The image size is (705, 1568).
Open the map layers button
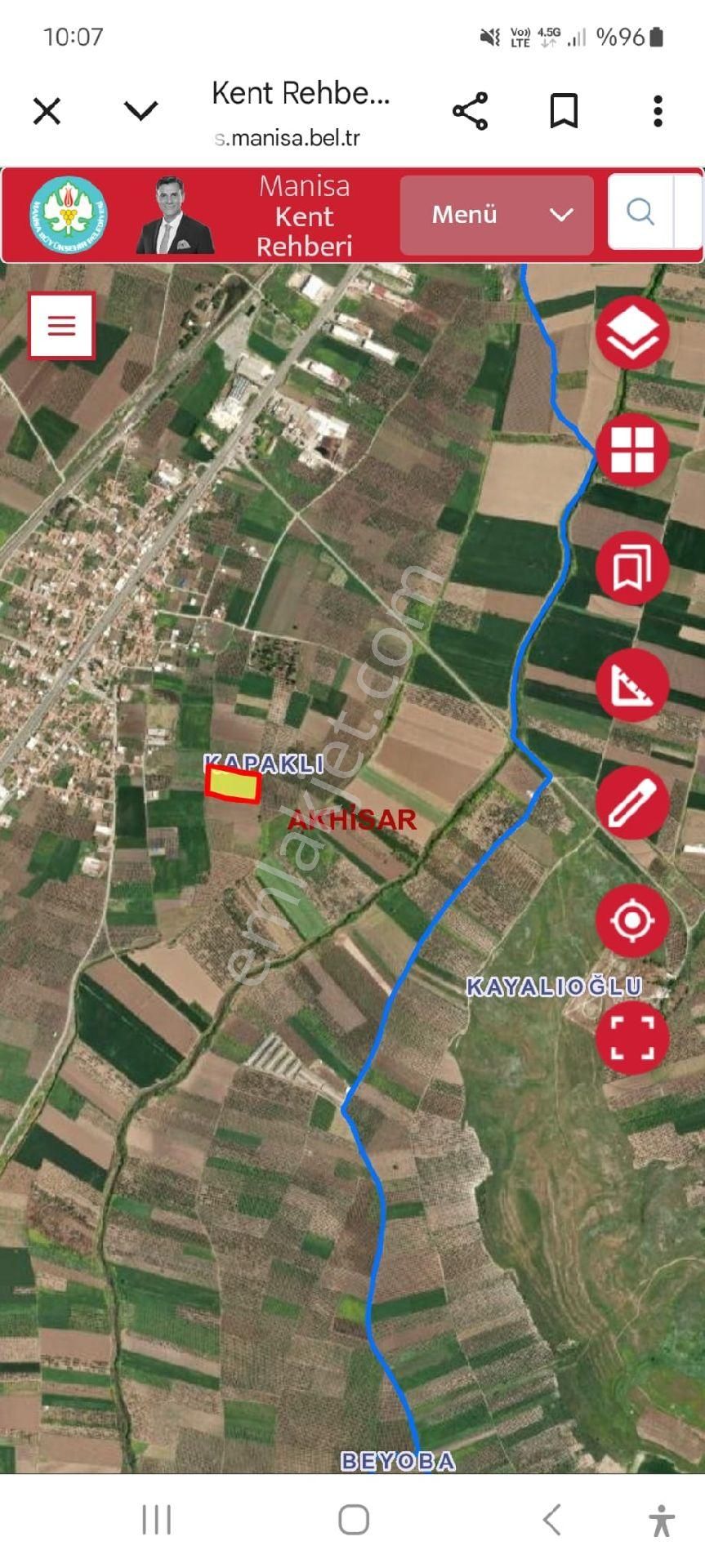631,332
